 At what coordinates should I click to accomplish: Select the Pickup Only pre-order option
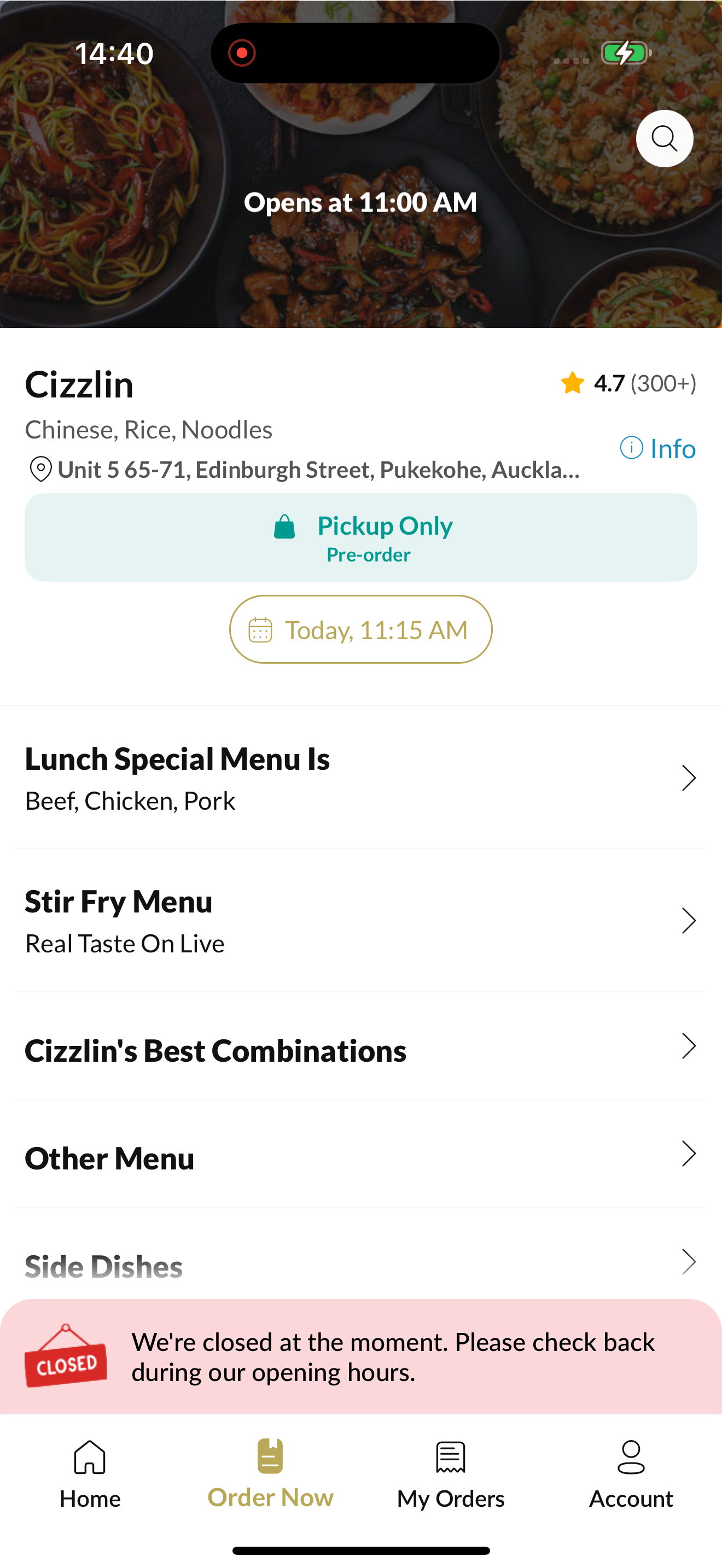pyautogui.click(x=361, y=537)
